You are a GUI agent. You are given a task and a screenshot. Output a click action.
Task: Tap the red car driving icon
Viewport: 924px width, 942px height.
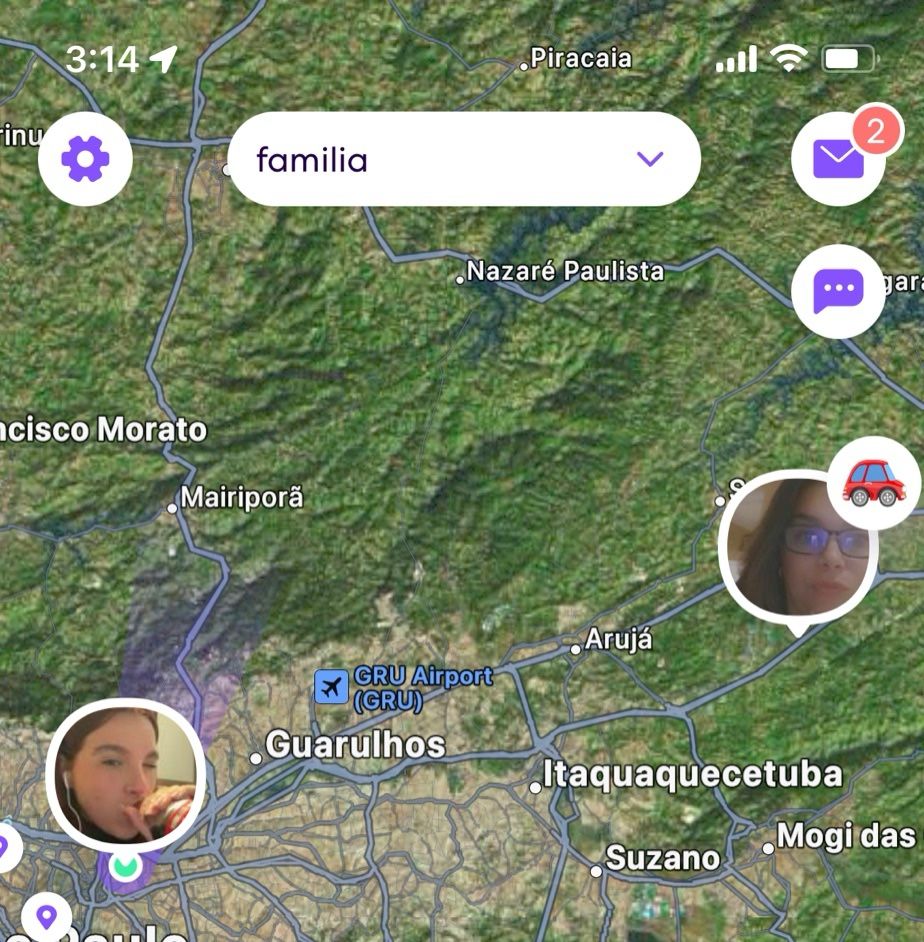click(873, 485)
